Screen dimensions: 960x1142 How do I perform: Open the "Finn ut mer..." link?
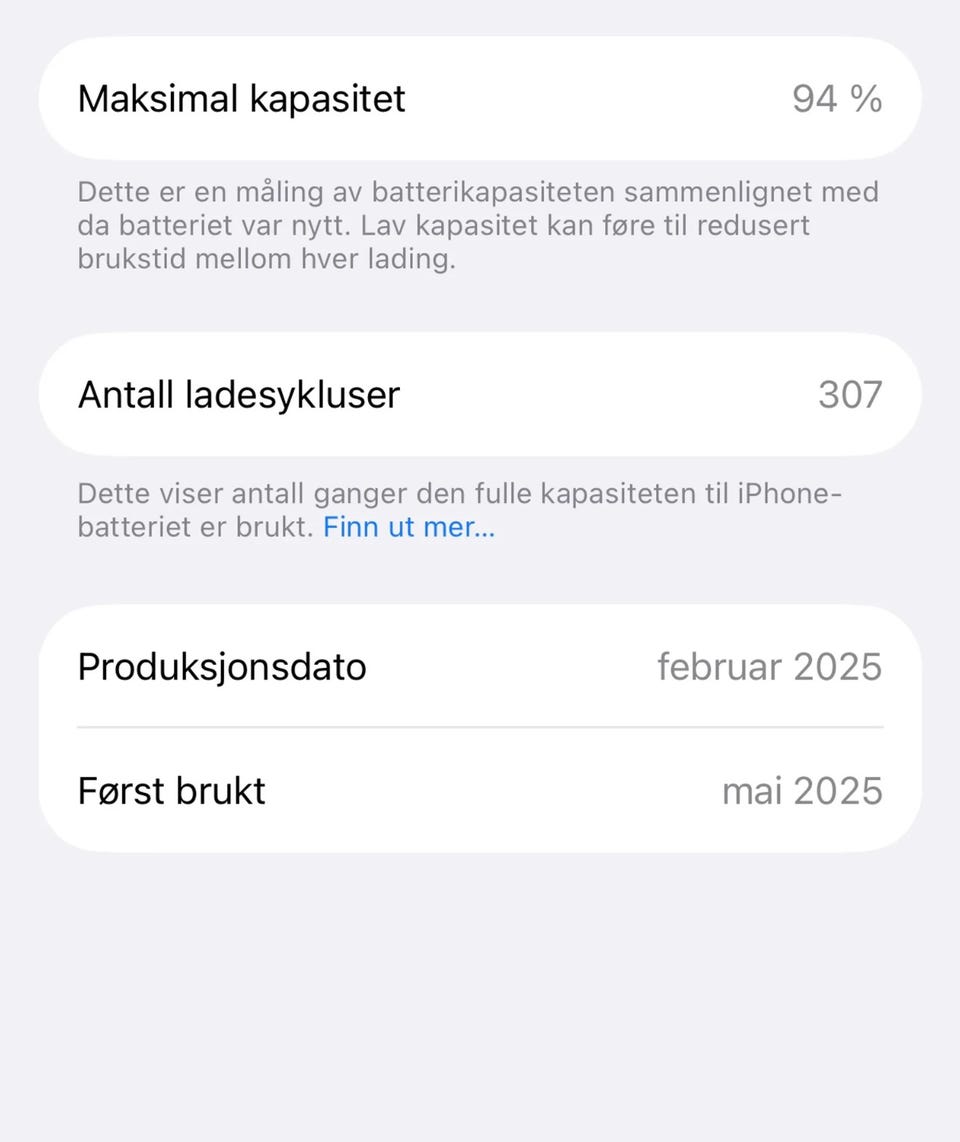tap(408, 527)
